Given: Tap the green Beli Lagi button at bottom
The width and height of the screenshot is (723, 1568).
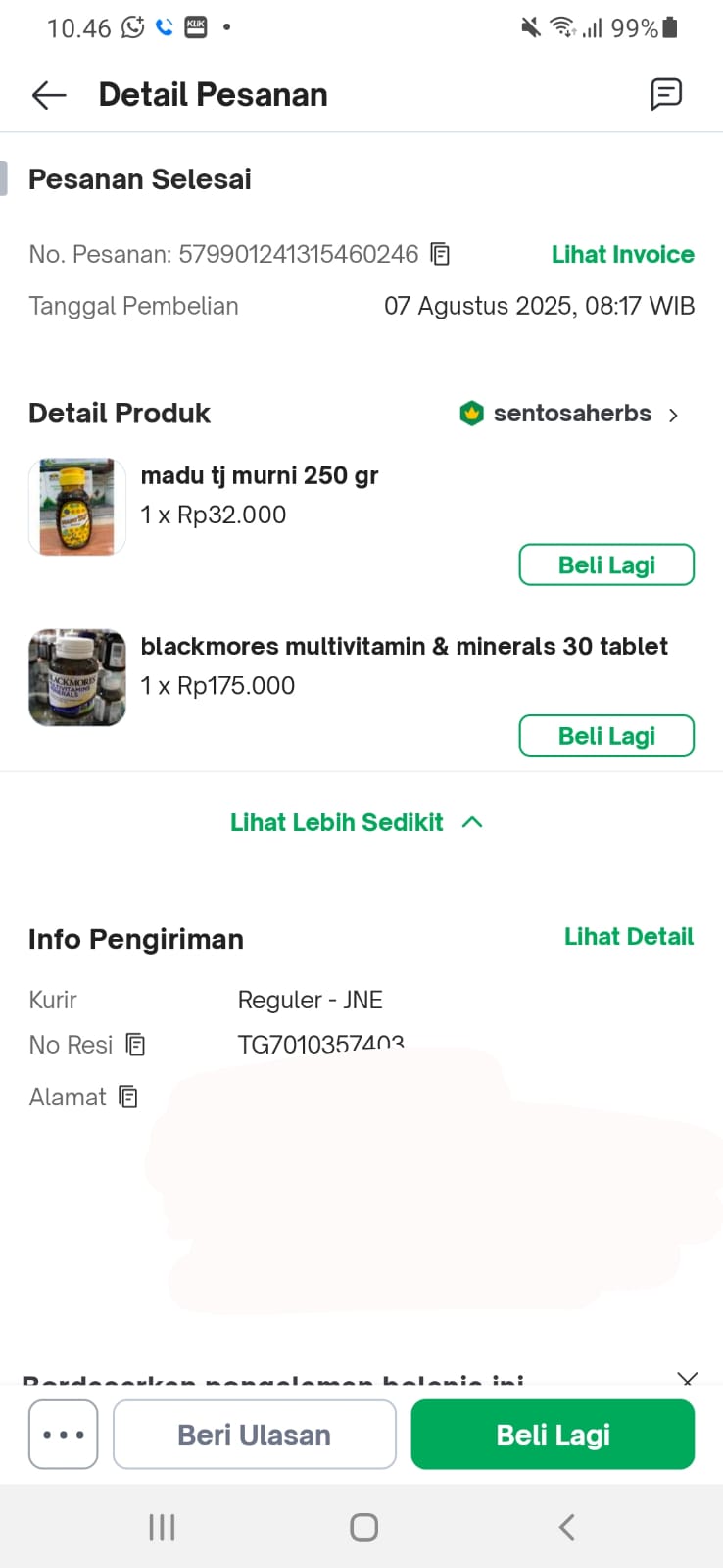Looking at the screenshot, I should click(553, 1435).
